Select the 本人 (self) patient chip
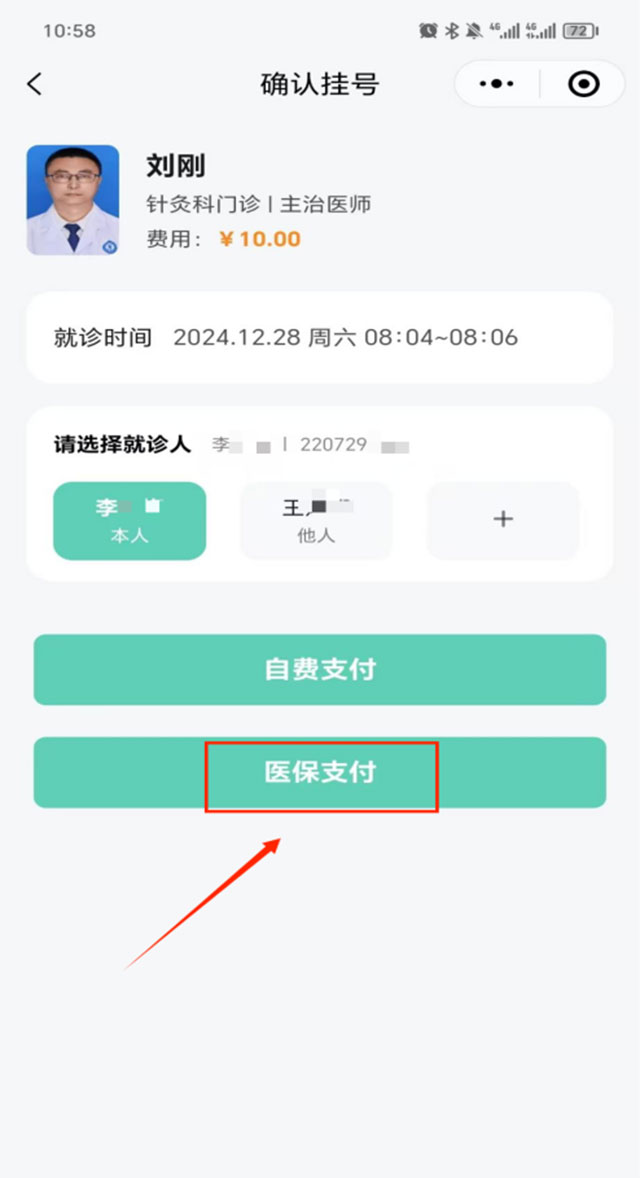The height and width of the screenshot is (1178, 640). [x=129, y=521]
